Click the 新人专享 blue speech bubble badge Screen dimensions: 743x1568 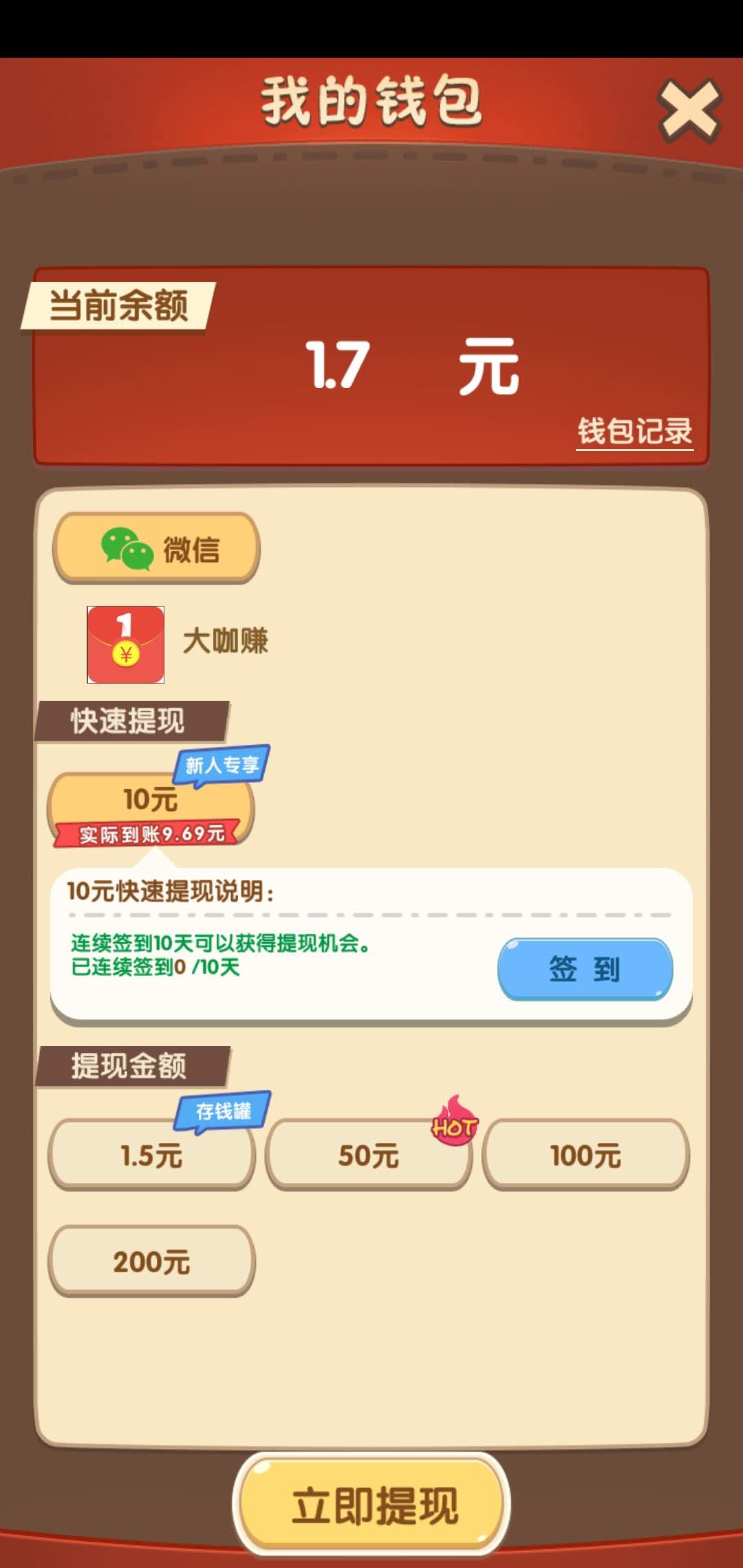point(222,765)
